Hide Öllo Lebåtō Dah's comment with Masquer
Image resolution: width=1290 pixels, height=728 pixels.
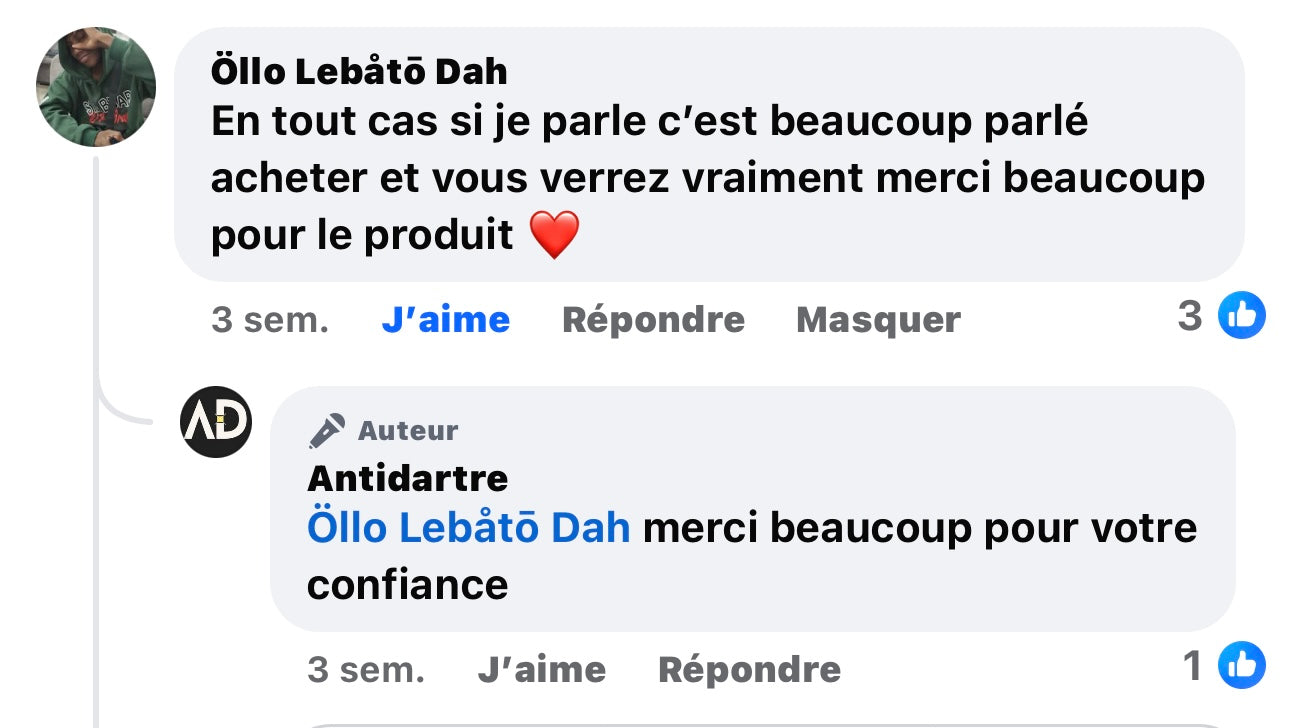click(877, 320)
